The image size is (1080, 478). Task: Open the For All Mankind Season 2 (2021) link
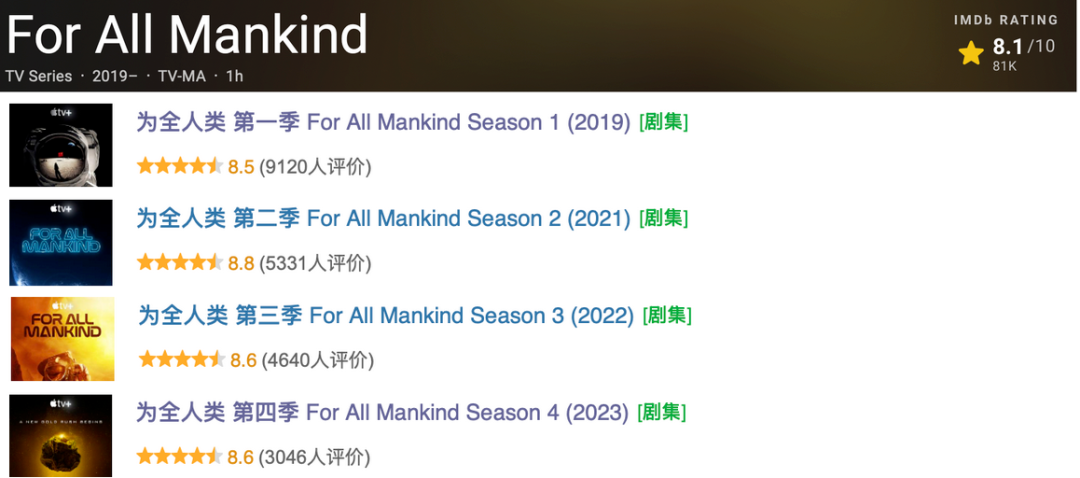(383, 218)
